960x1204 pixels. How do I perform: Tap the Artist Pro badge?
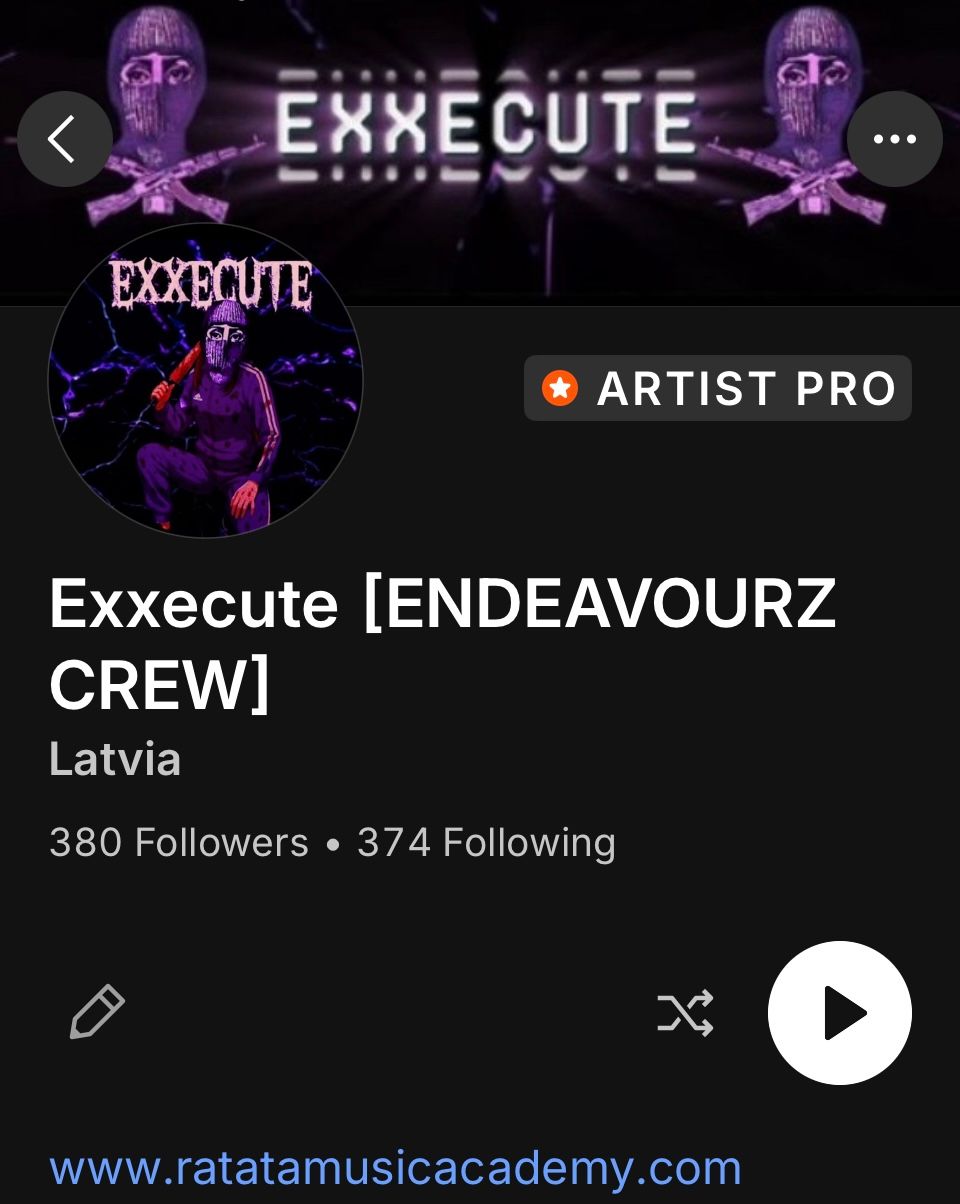[718, 388]
